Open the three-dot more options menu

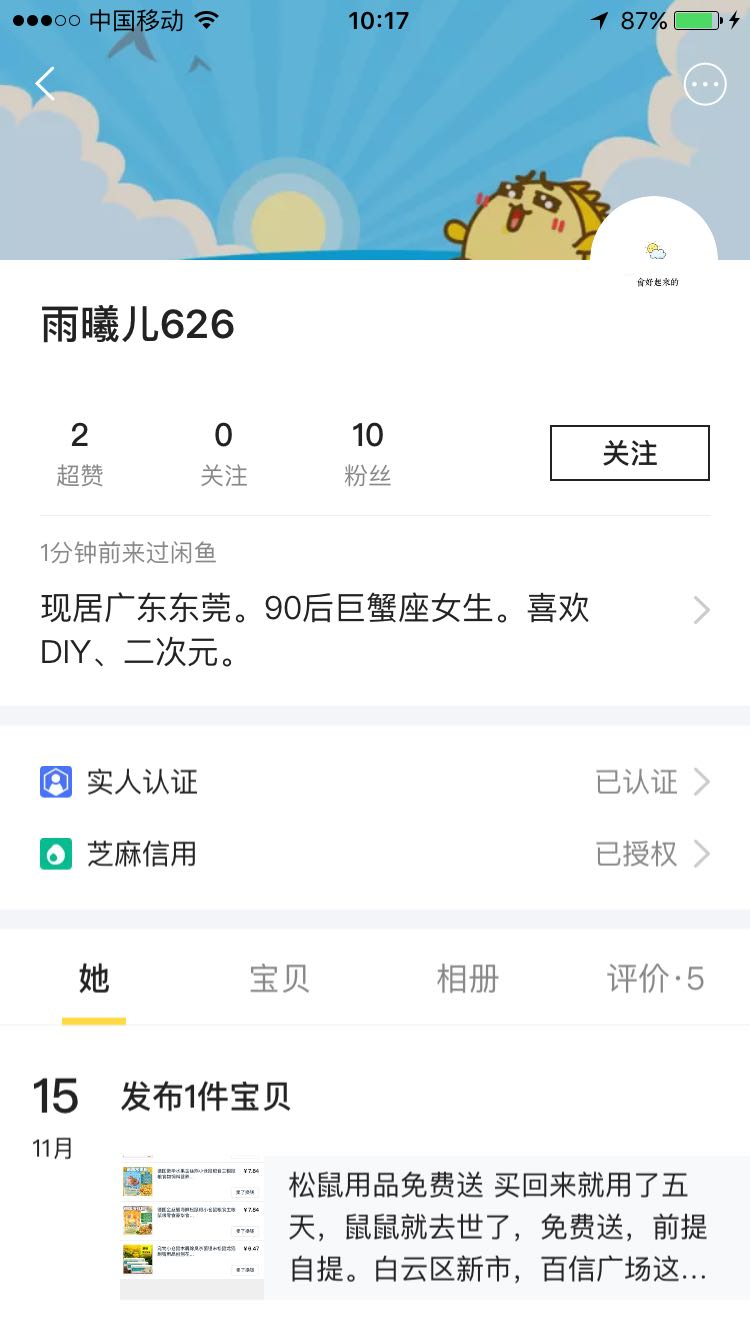coord(705,84)
